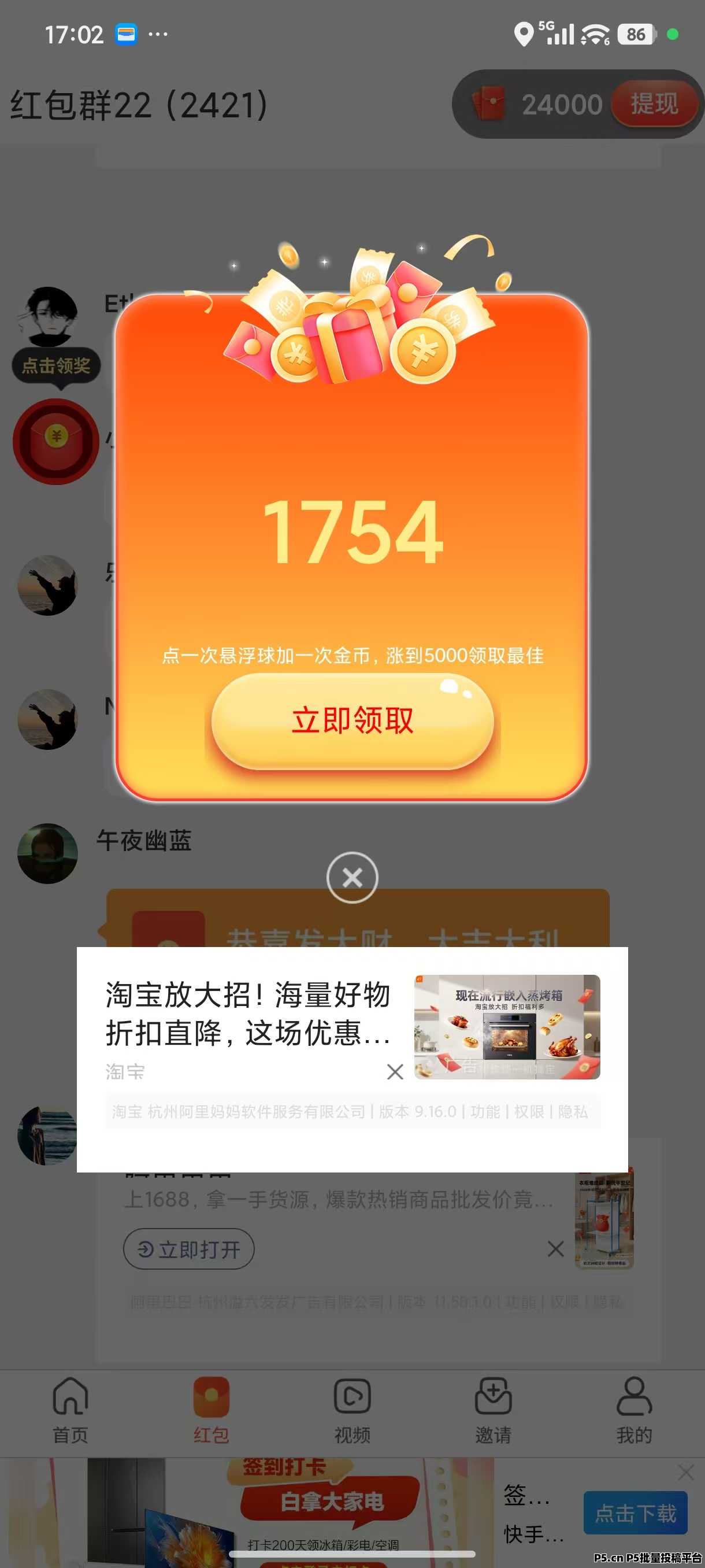The width and height of the screenshot is (705, 1568).
Task: Dismiss the 1688 ad
Action: (x=555, y=1249)
